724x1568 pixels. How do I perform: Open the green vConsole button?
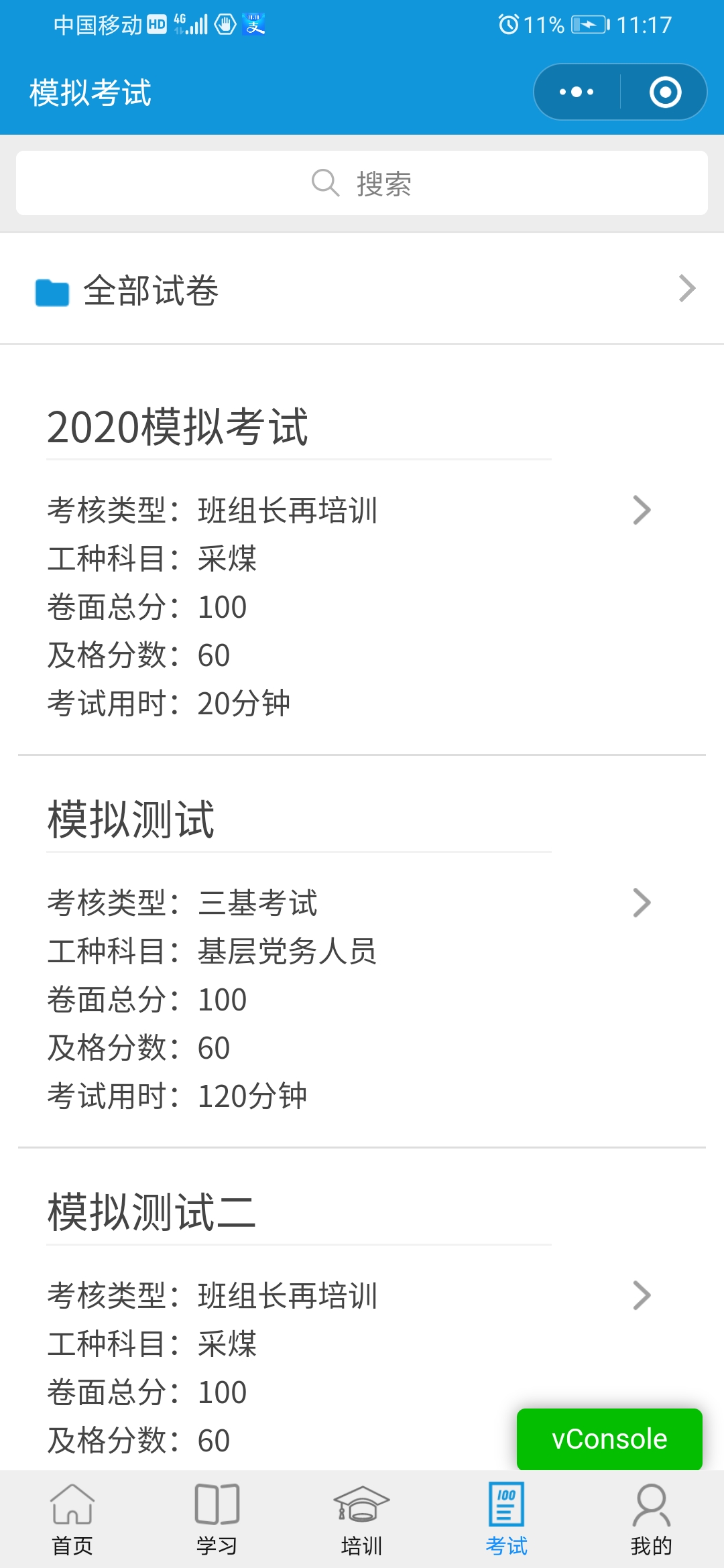coord(609,1439)
